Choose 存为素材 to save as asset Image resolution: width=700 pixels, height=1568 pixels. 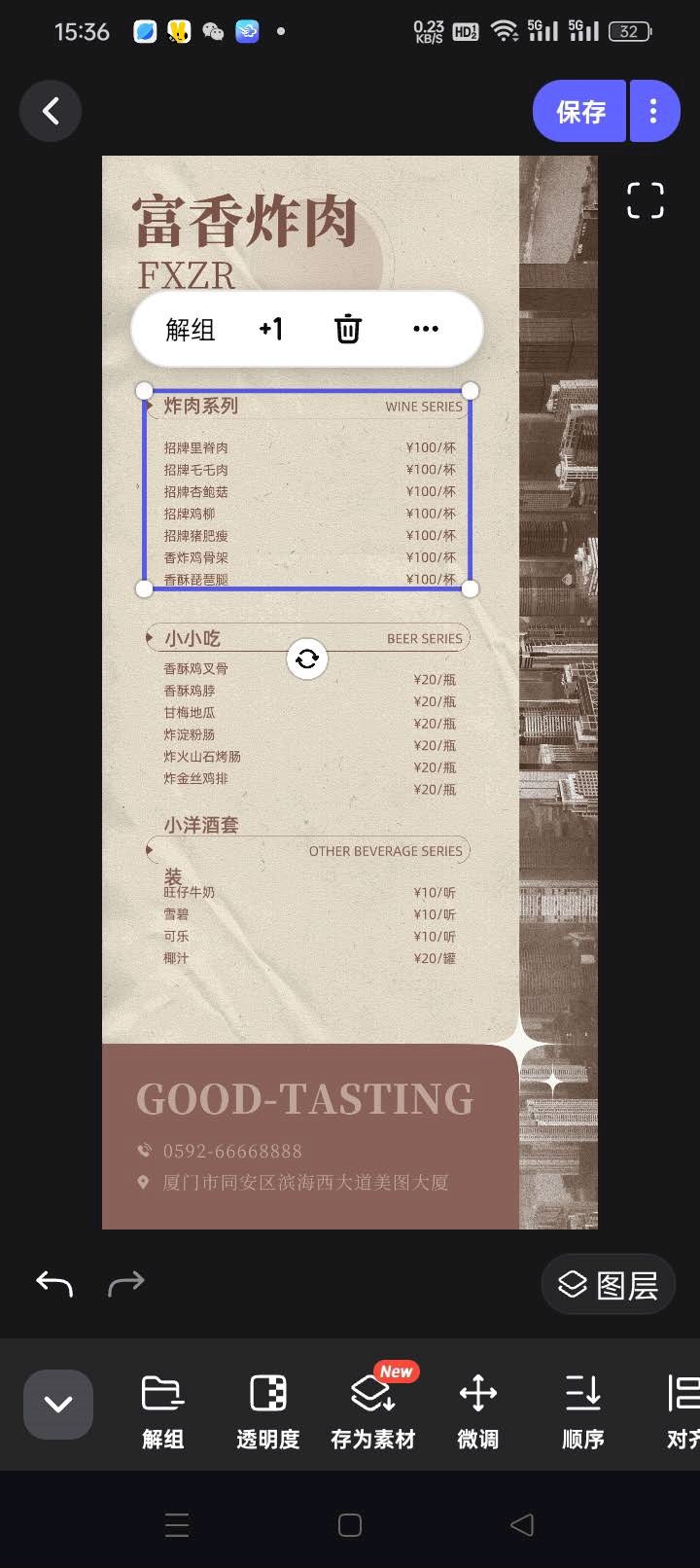373,1412
